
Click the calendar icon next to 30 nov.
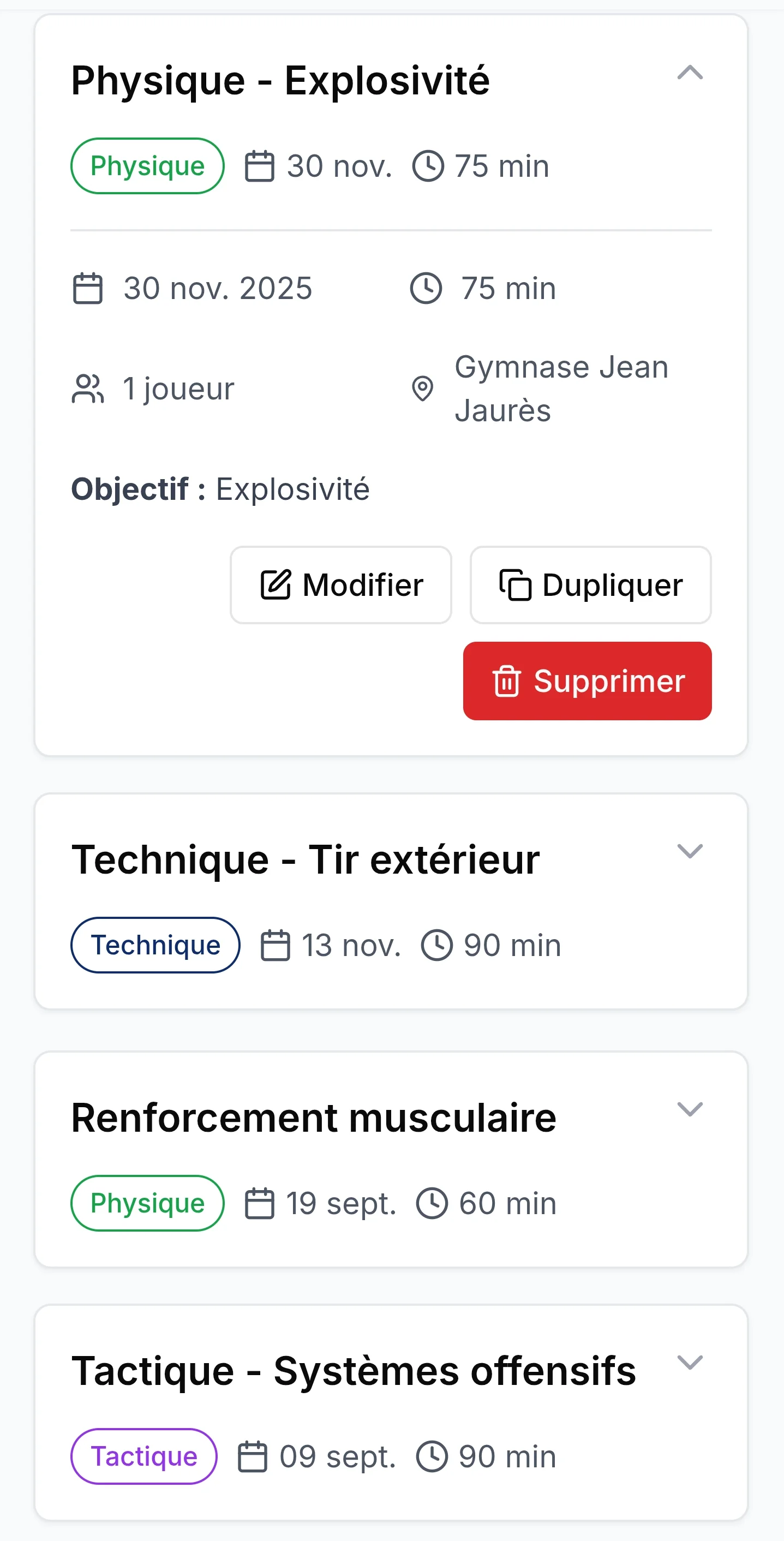[259, 166]
